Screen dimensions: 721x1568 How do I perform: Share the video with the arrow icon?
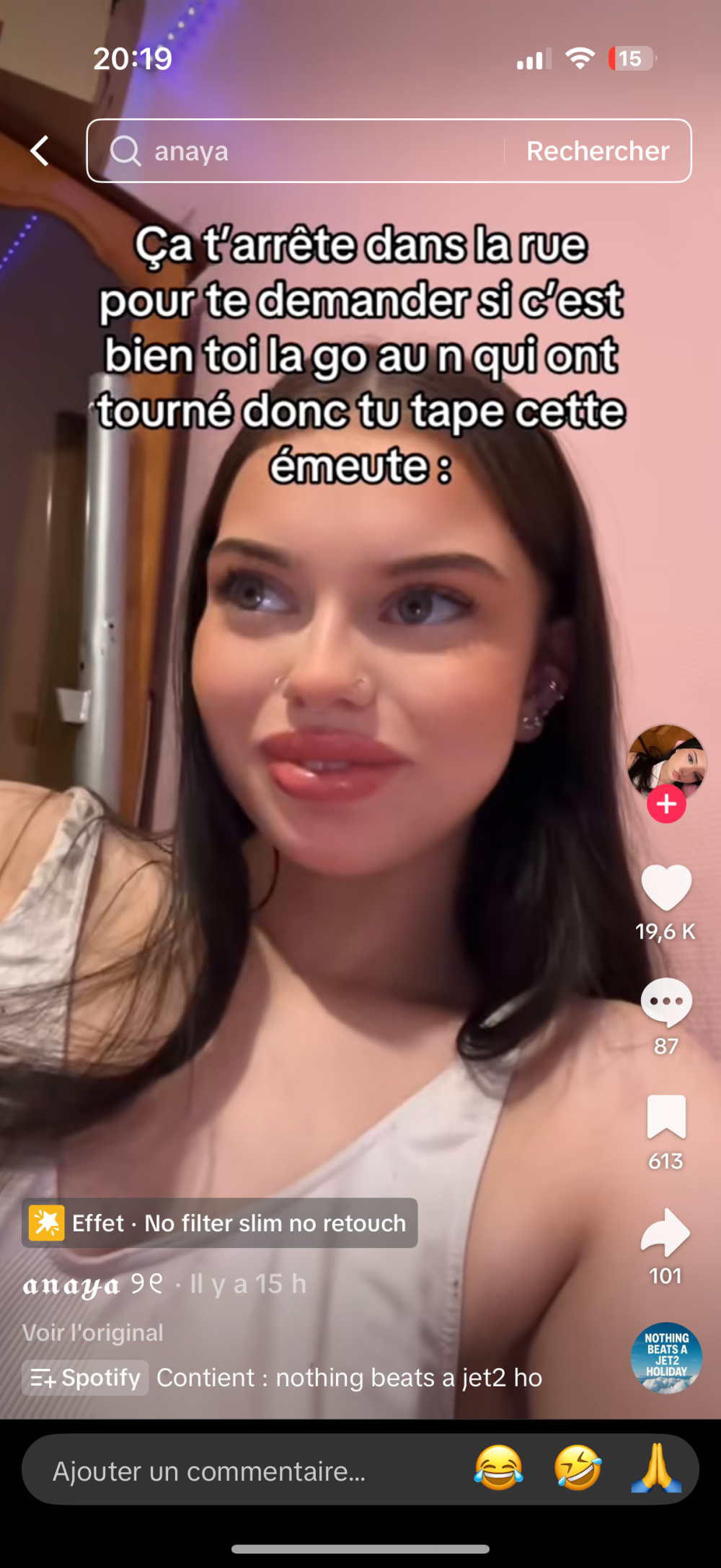[665, 1232]
